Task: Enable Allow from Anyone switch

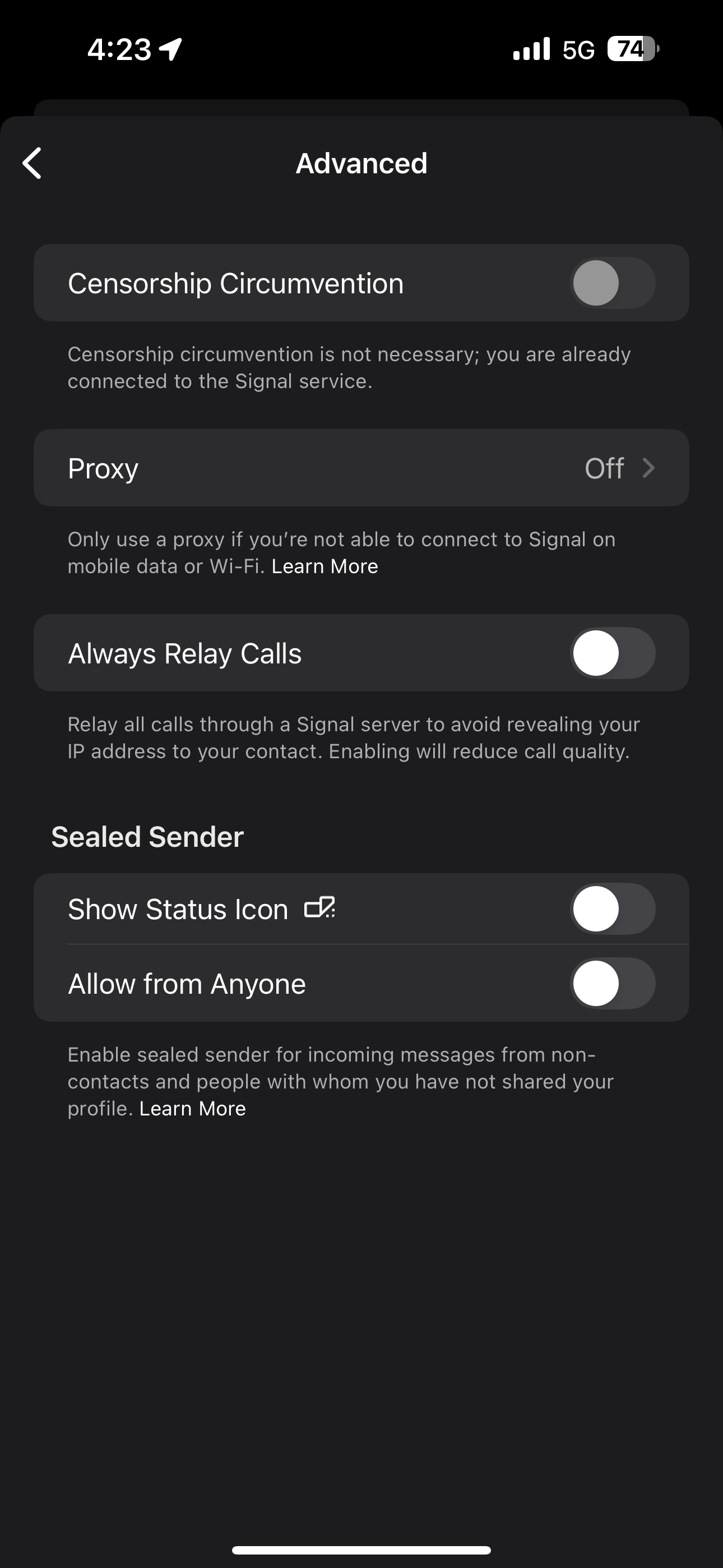Action: click(612, 984)
